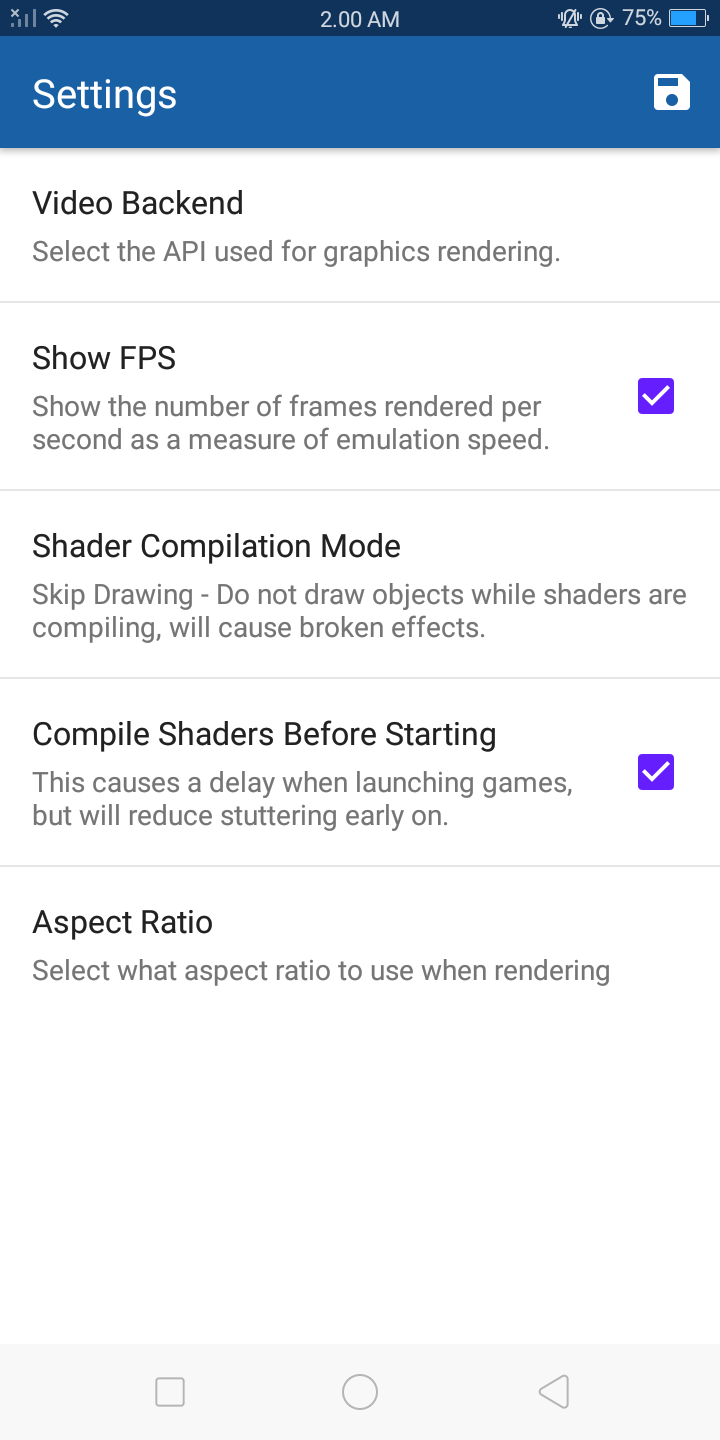Tap the save settings icon
720x1440 pixels.
point(671,92)
